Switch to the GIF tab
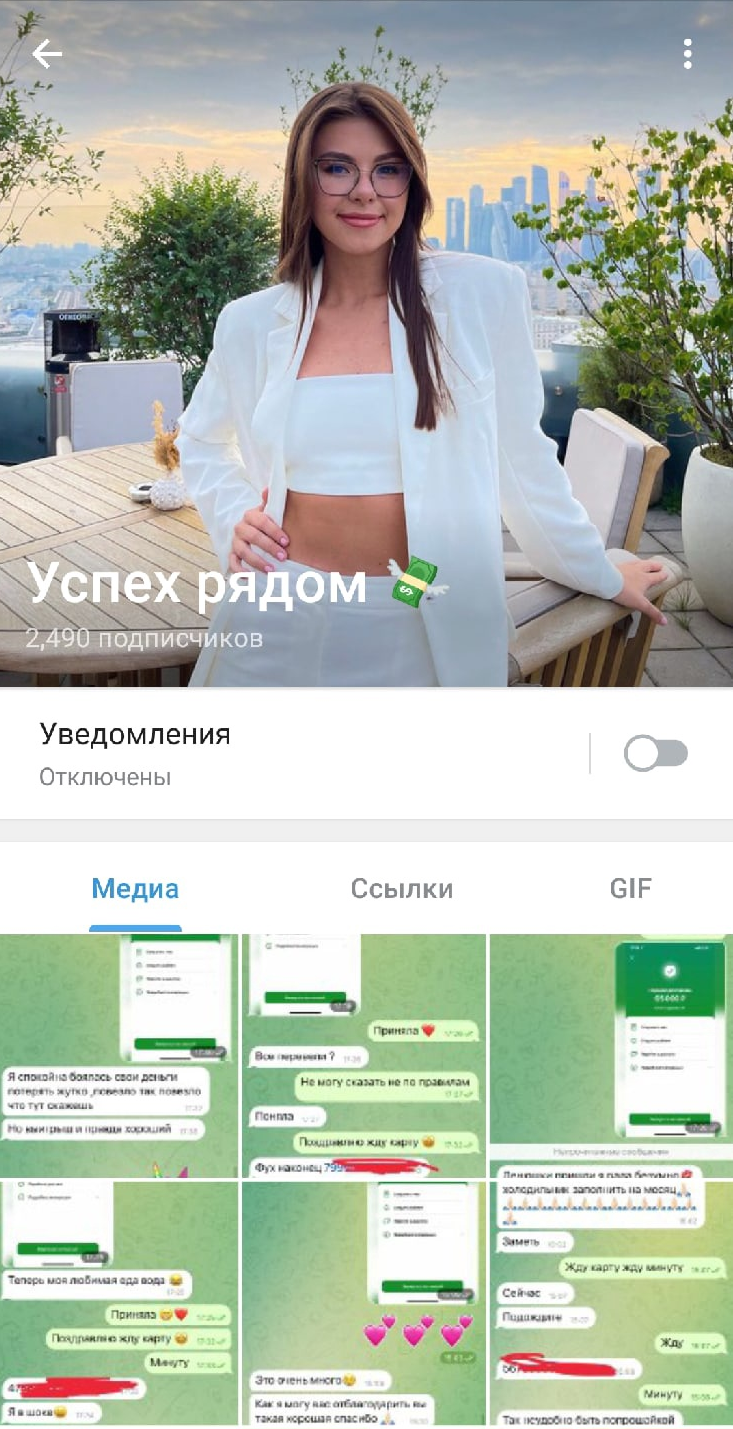Screen dimensions: 733x1429 630,889
